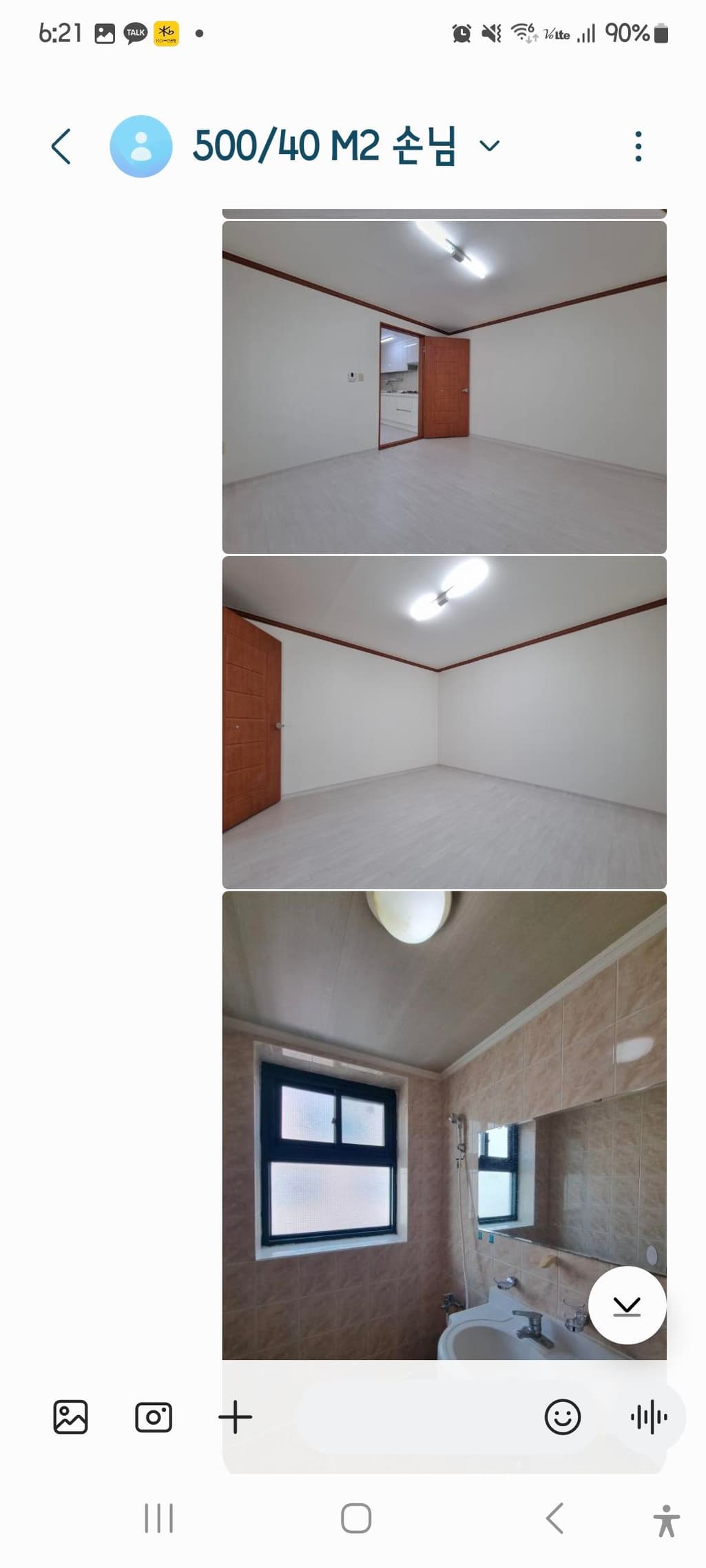
Task: Jump to the latest message
Action: coord(627,1305)
